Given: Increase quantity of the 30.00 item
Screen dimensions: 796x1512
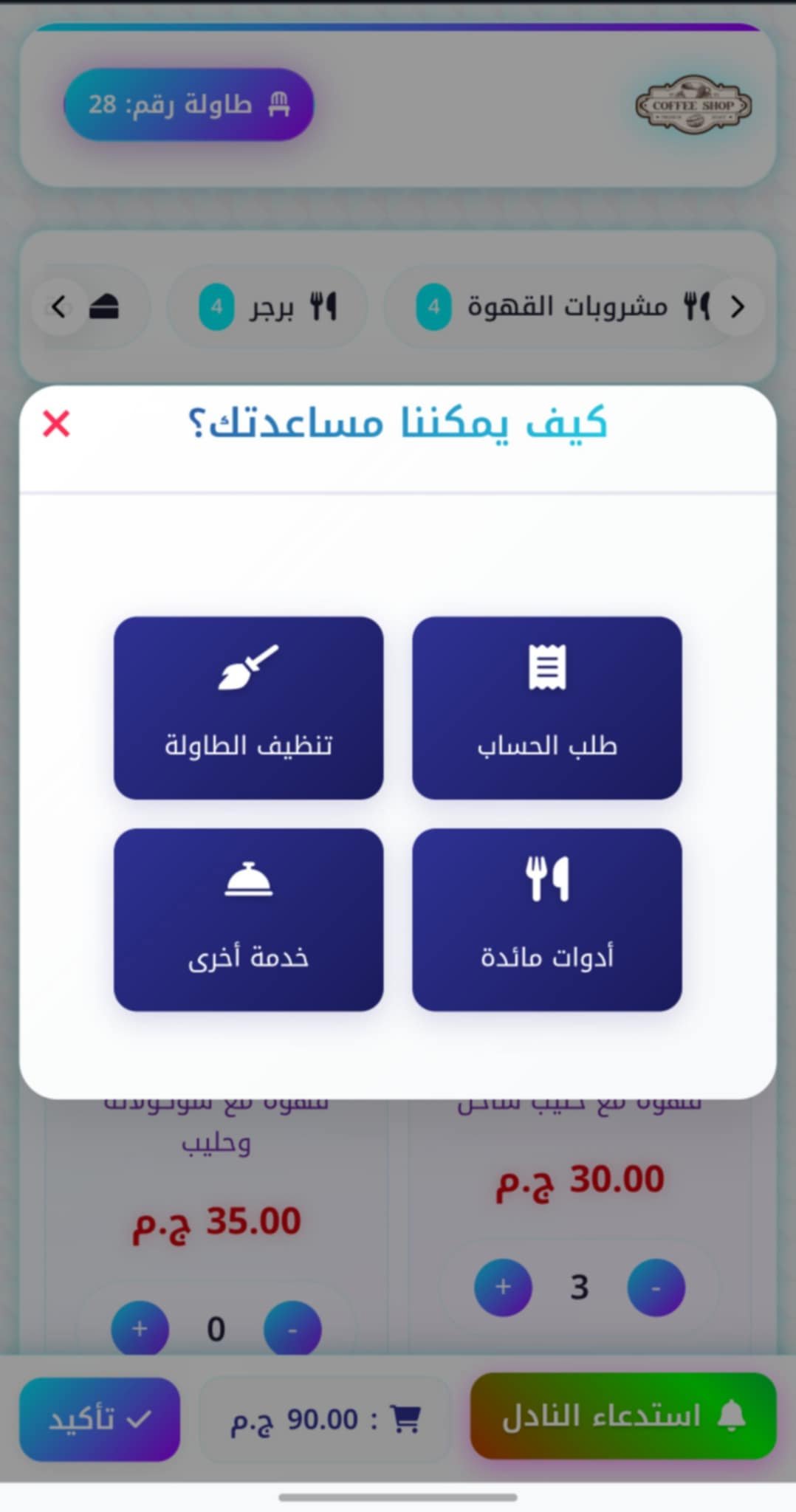Looking at the screenshot, I should (x=503, y=1287).
